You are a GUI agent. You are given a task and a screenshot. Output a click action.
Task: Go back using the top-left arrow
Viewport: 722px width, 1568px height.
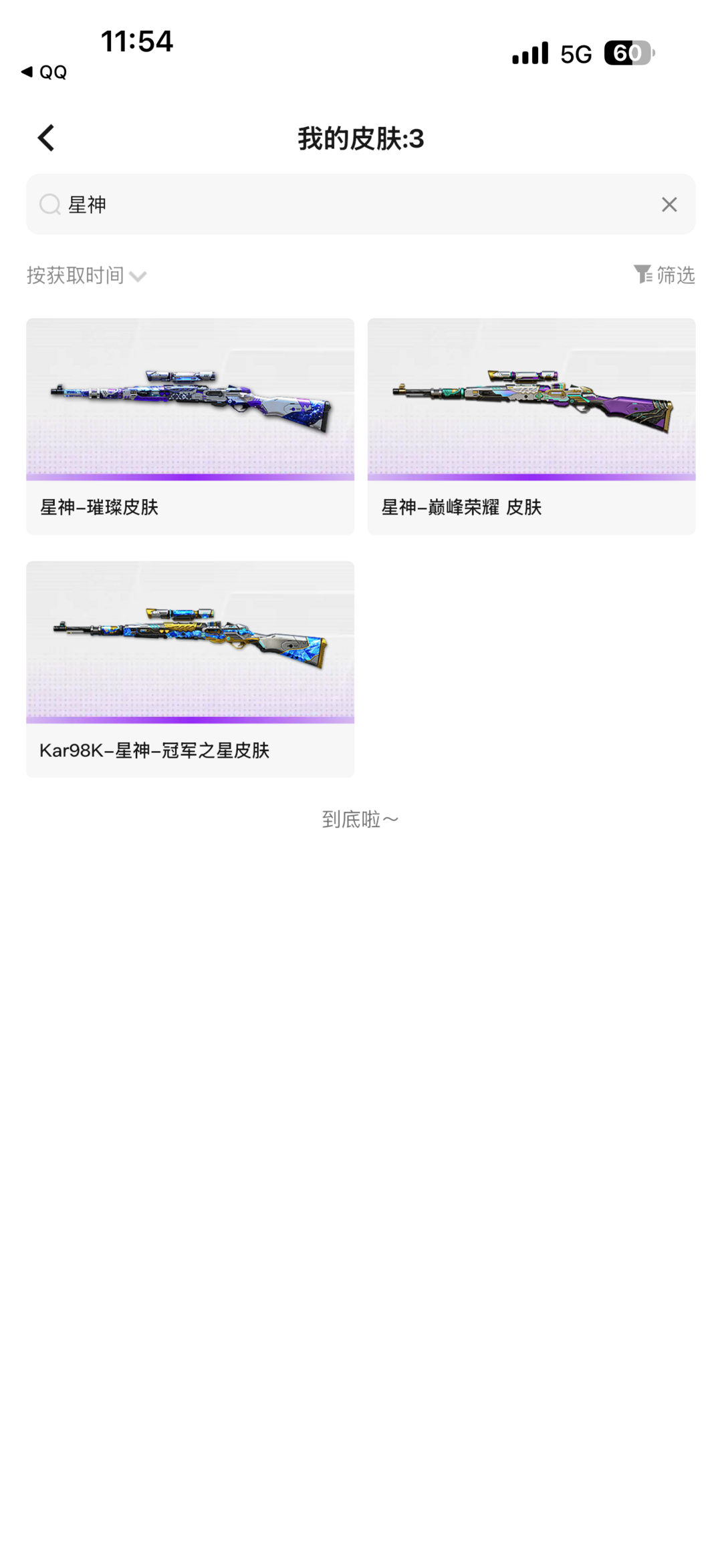tap(45, 138)
